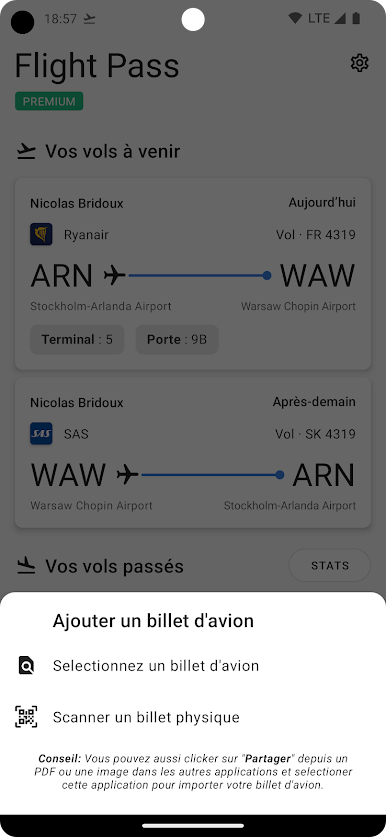Open the settings gear icon
386x837 pixels.
pyautogui.click(x=359, y=63)
